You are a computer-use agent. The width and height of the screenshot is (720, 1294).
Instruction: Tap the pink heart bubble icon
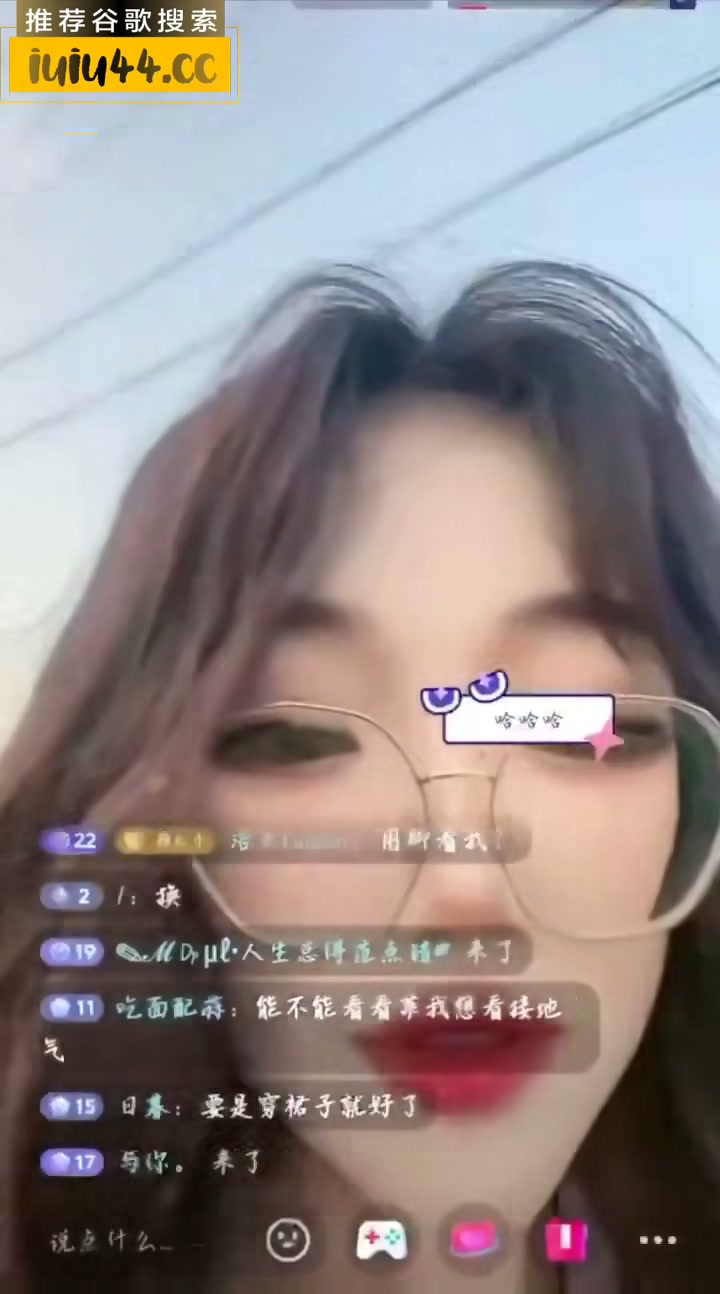pyautogui.click(x=473, y=1241)
